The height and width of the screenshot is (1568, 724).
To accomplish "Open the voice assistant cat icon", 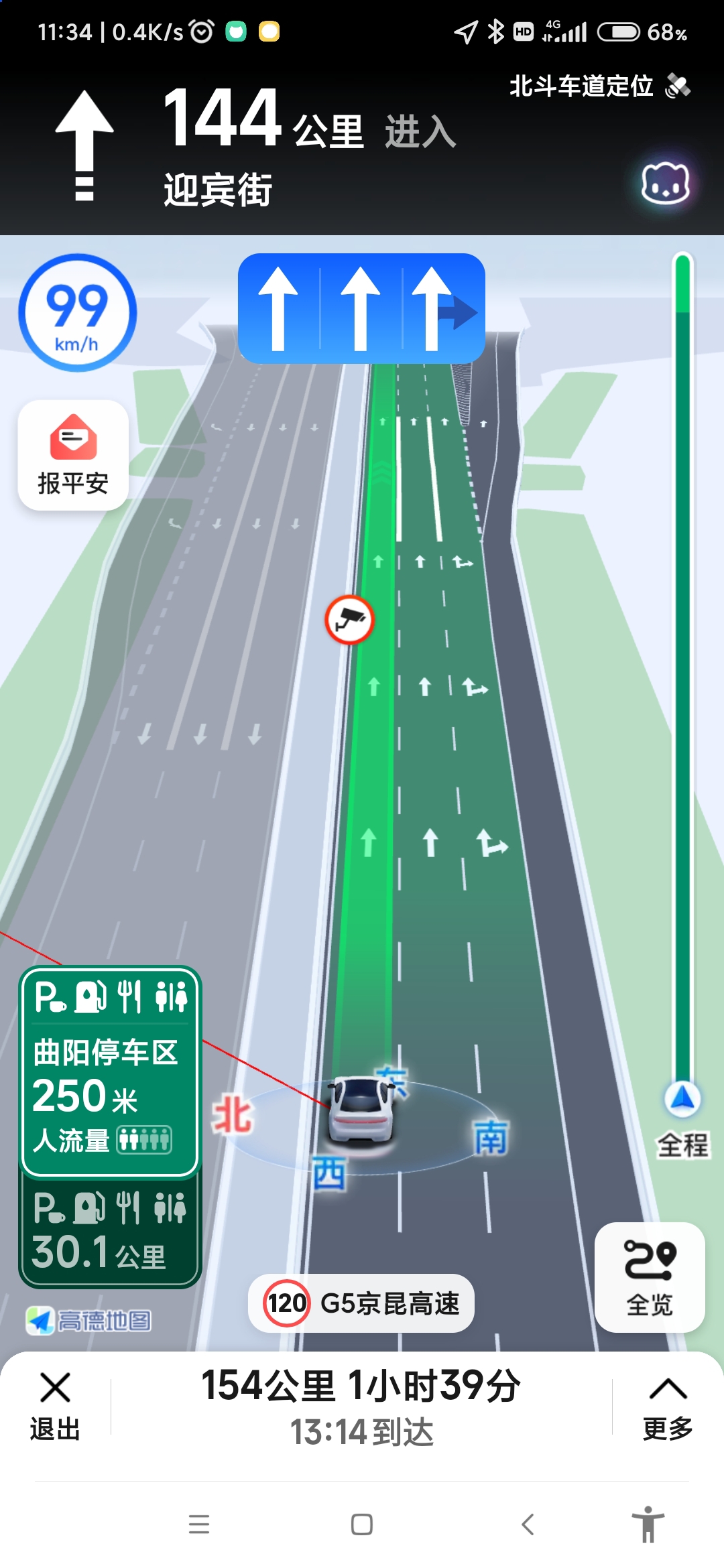I will [x=665, y=183].
